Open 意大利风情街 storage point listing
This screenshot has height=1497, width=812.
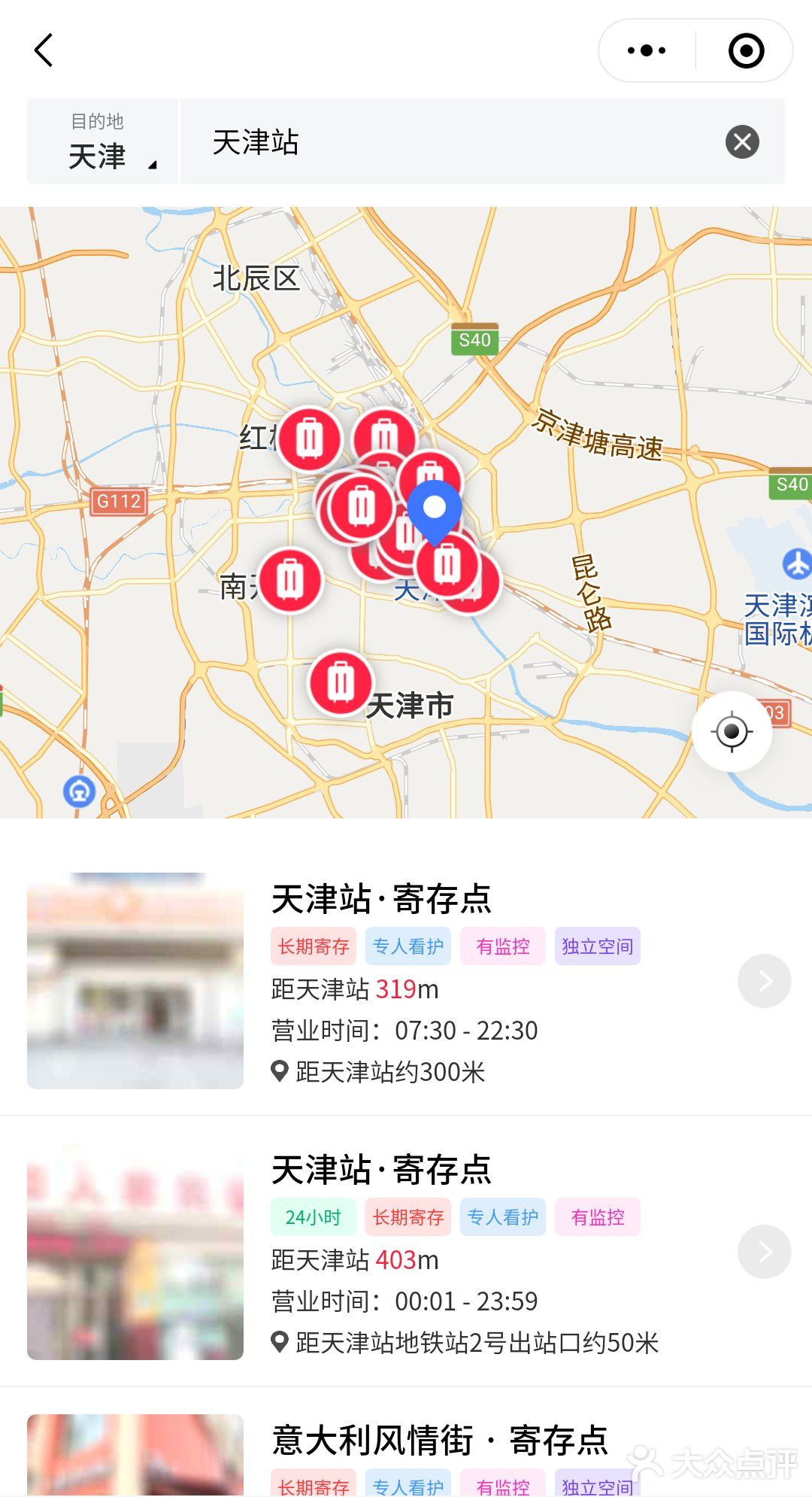coord(440,1441)
